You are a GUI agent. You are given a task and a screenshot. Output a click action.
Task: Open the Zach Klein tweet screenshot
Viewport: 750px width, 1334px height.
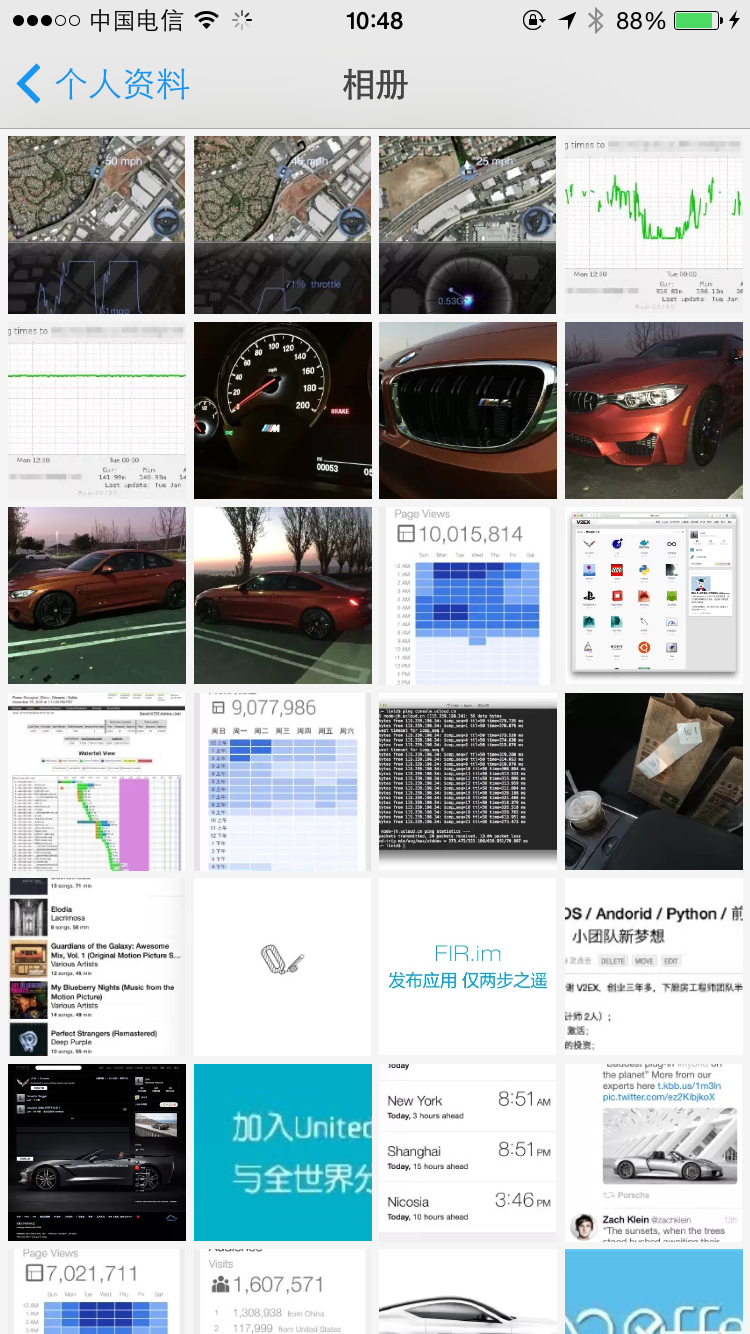653,1152
